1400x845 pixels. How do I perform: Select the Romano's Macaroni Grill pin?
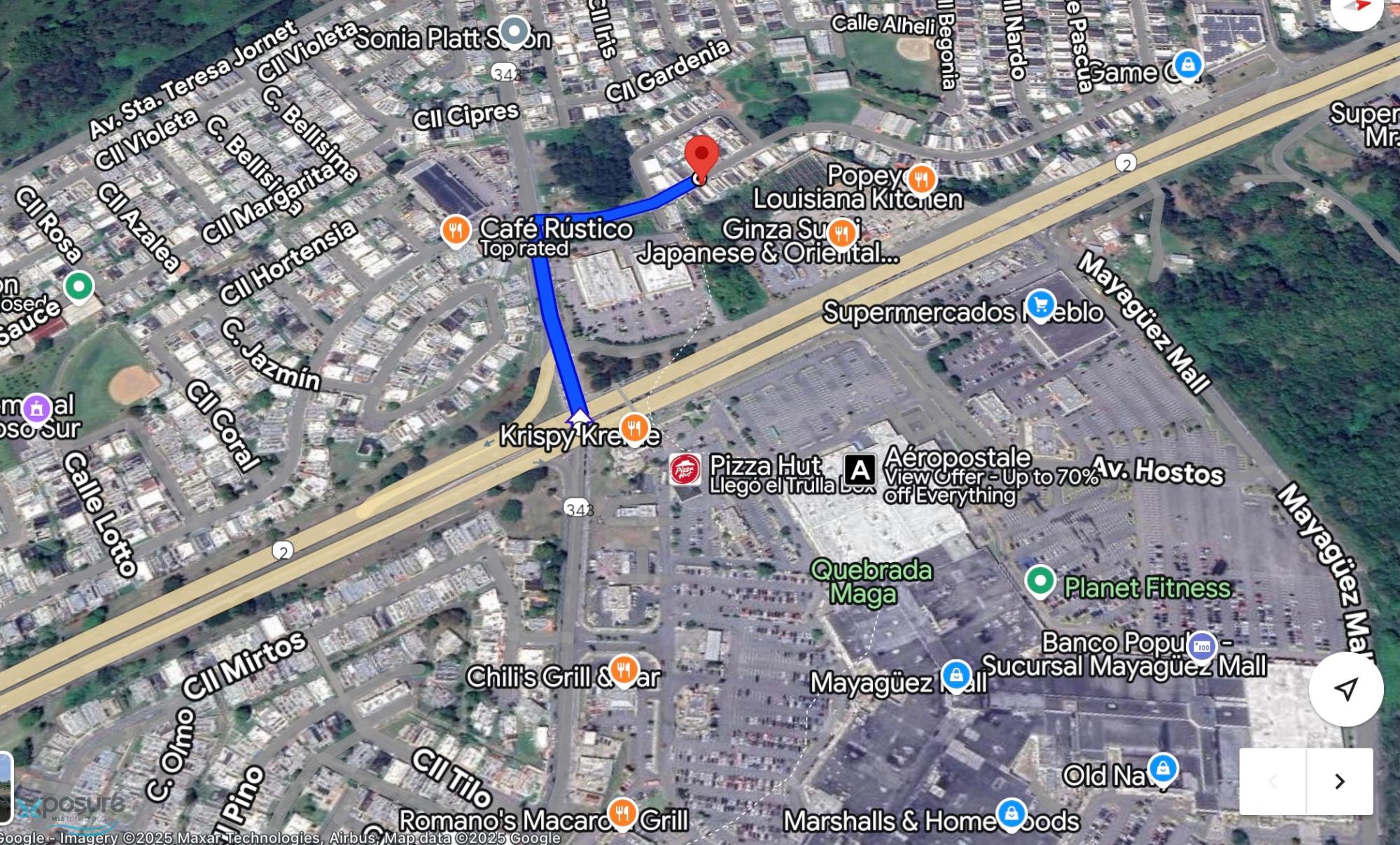622,813
